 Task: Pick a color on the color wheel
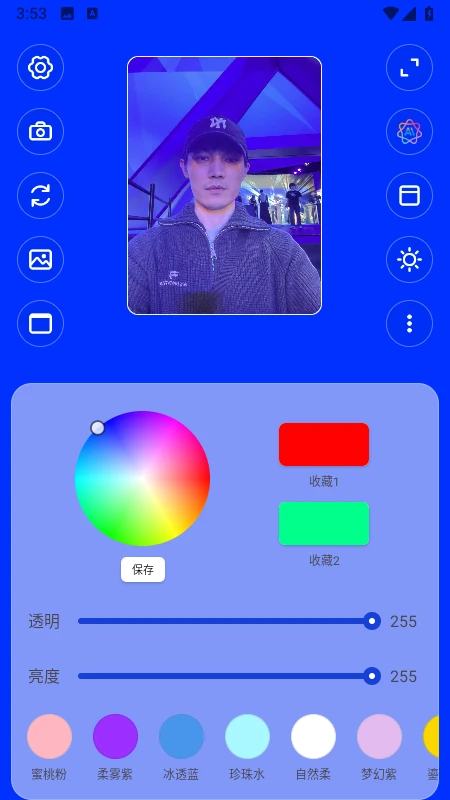[142, 479]
